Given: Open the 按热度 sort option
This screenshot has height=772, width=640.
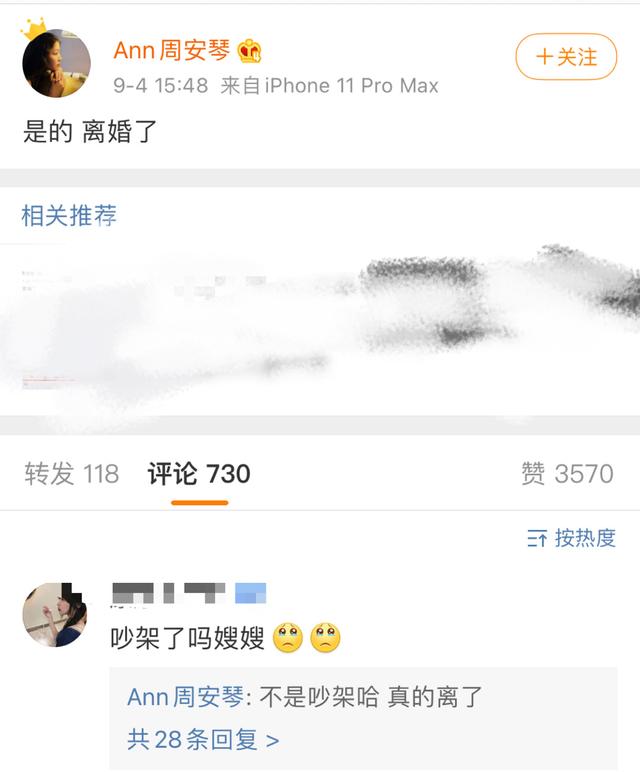Looking at the screenshot, I should click(x=572, y=538).
